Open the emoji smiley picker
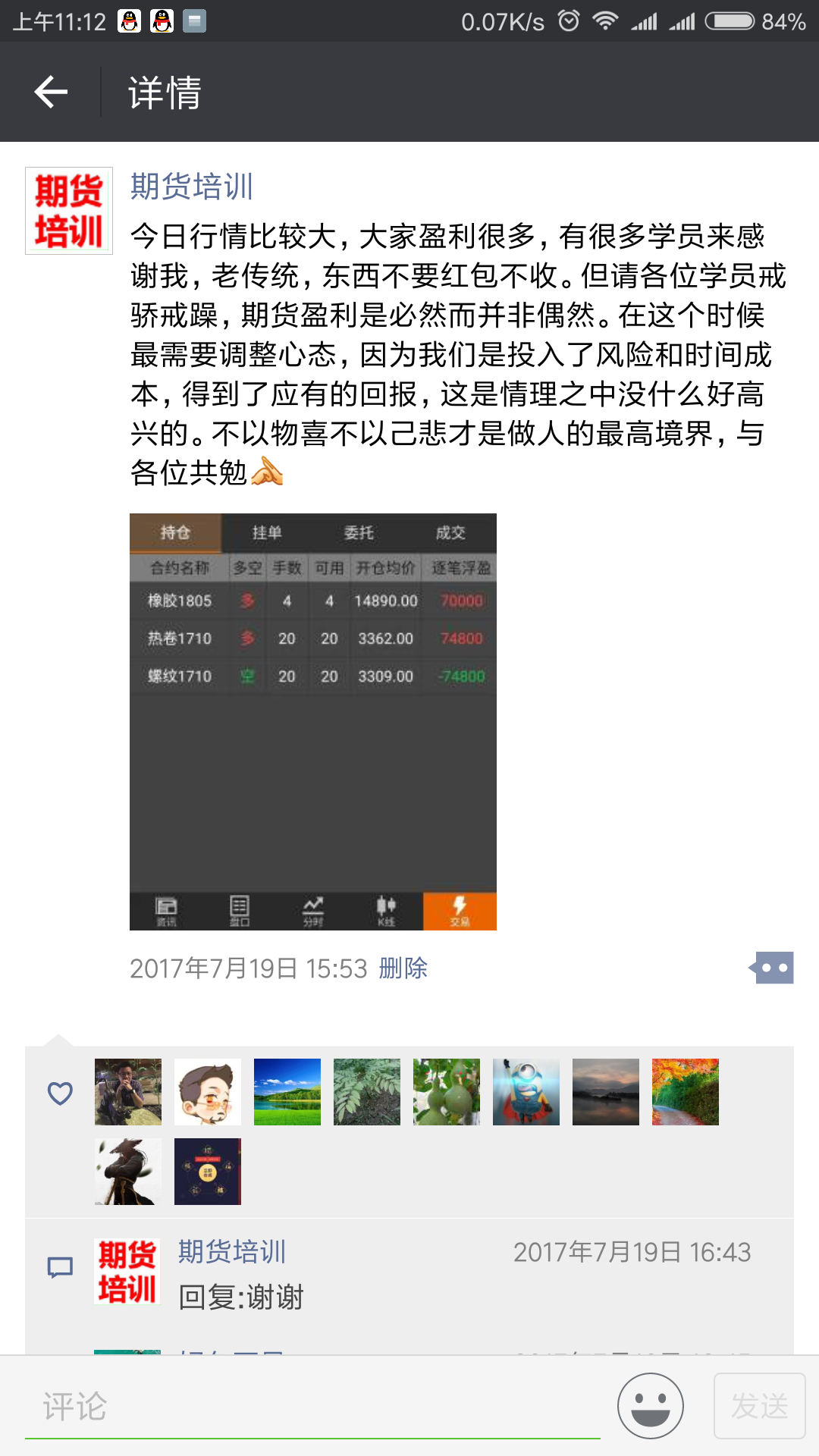This screenshot has height=1456, width=819. point(651,1406)
